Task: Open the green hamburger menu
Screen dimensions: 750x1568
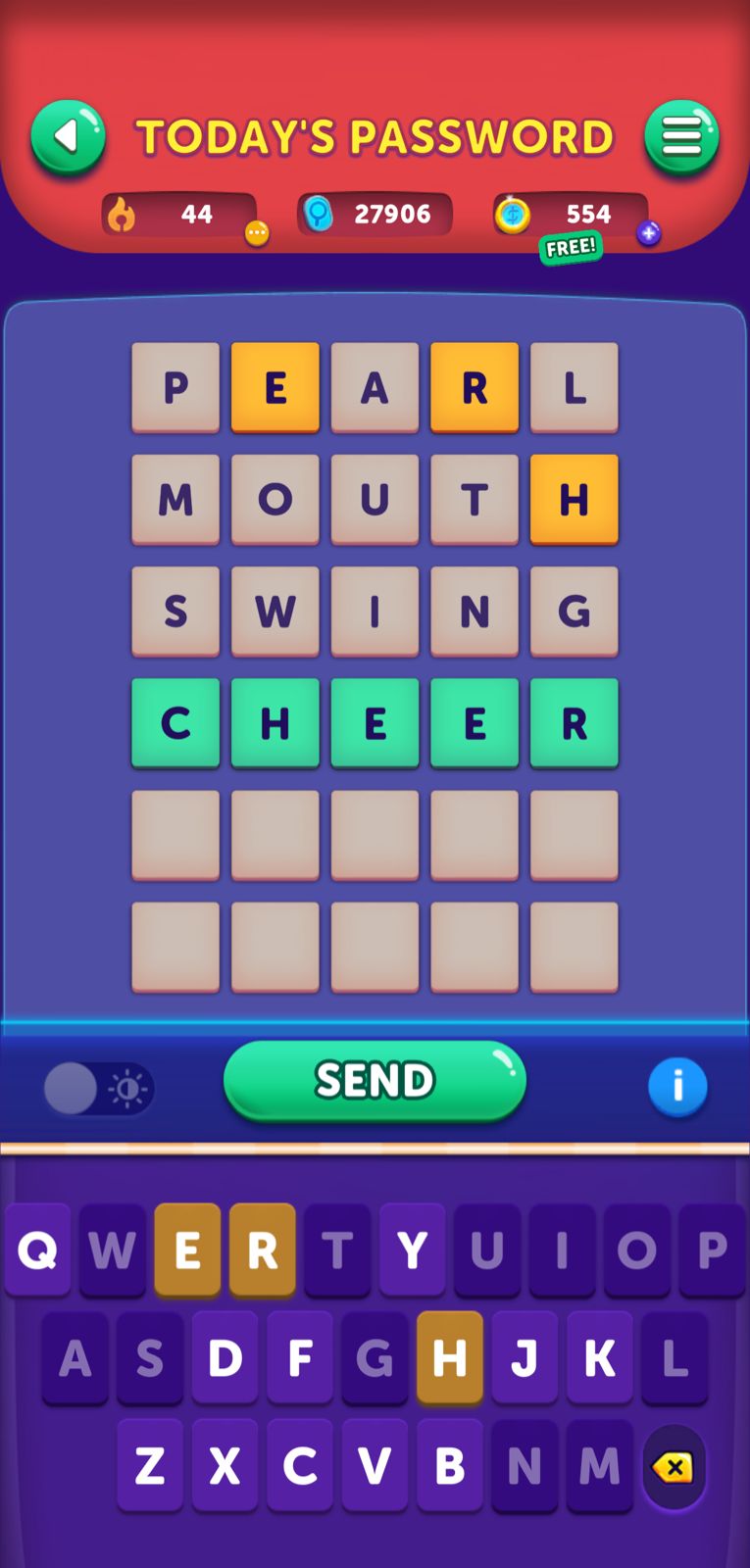Action: [681, 136]
